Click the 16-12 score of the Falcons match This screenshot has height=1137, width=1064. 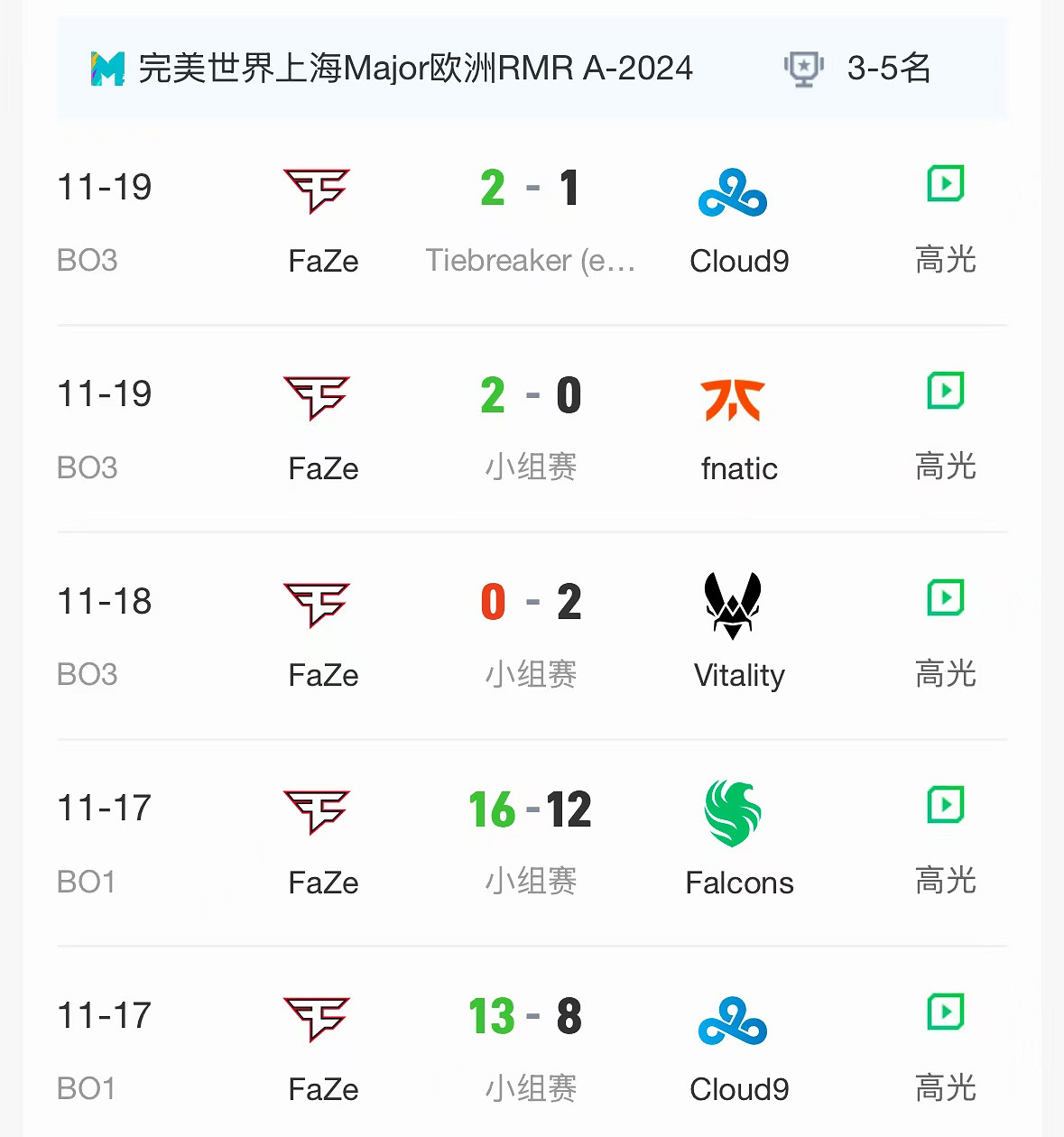point(531,809)
